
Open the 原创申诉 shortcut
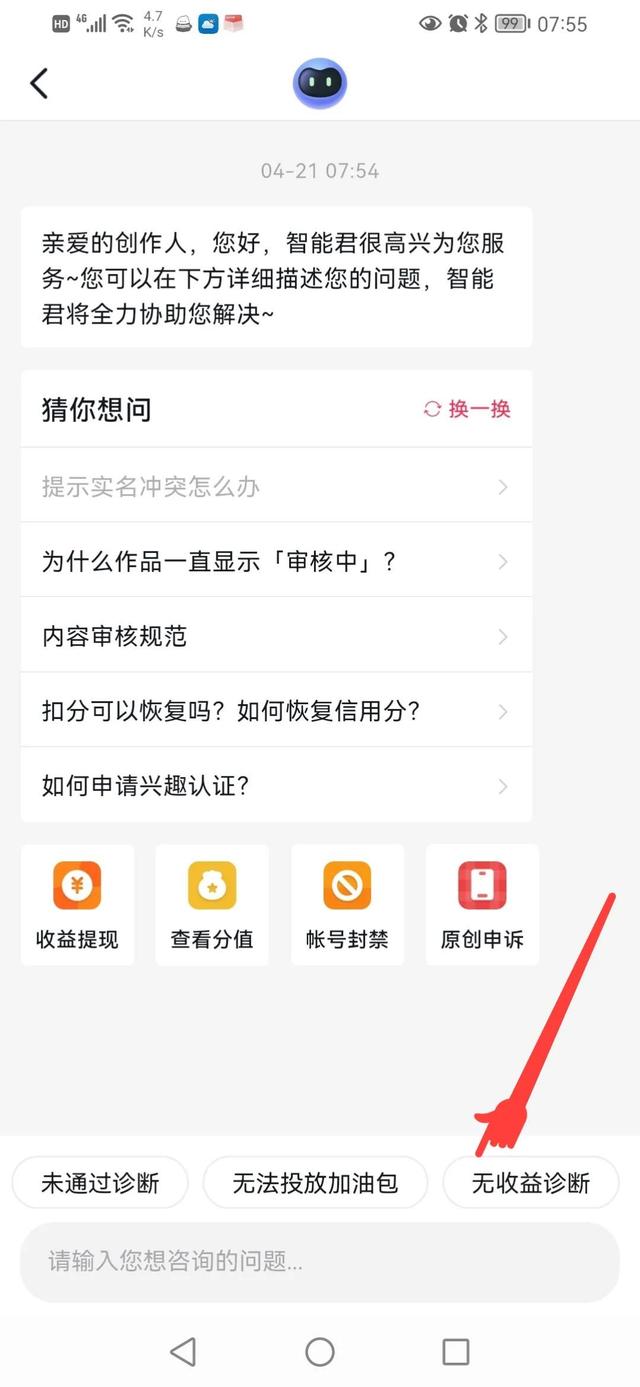[x=482, y=904]
